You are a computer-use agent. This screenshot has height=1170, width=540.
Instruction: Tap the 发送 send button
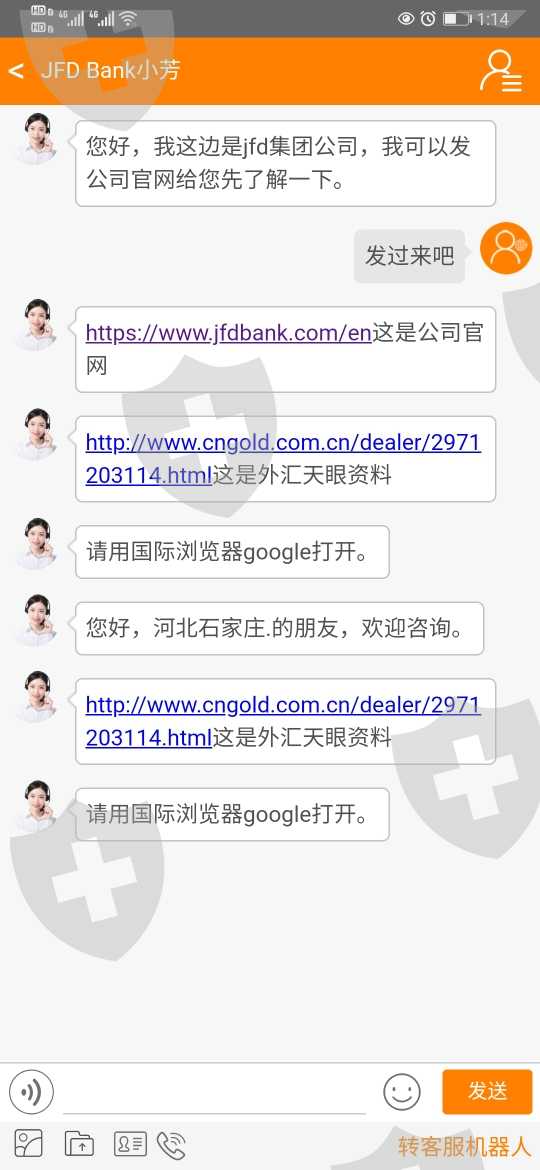point(488,1091)
